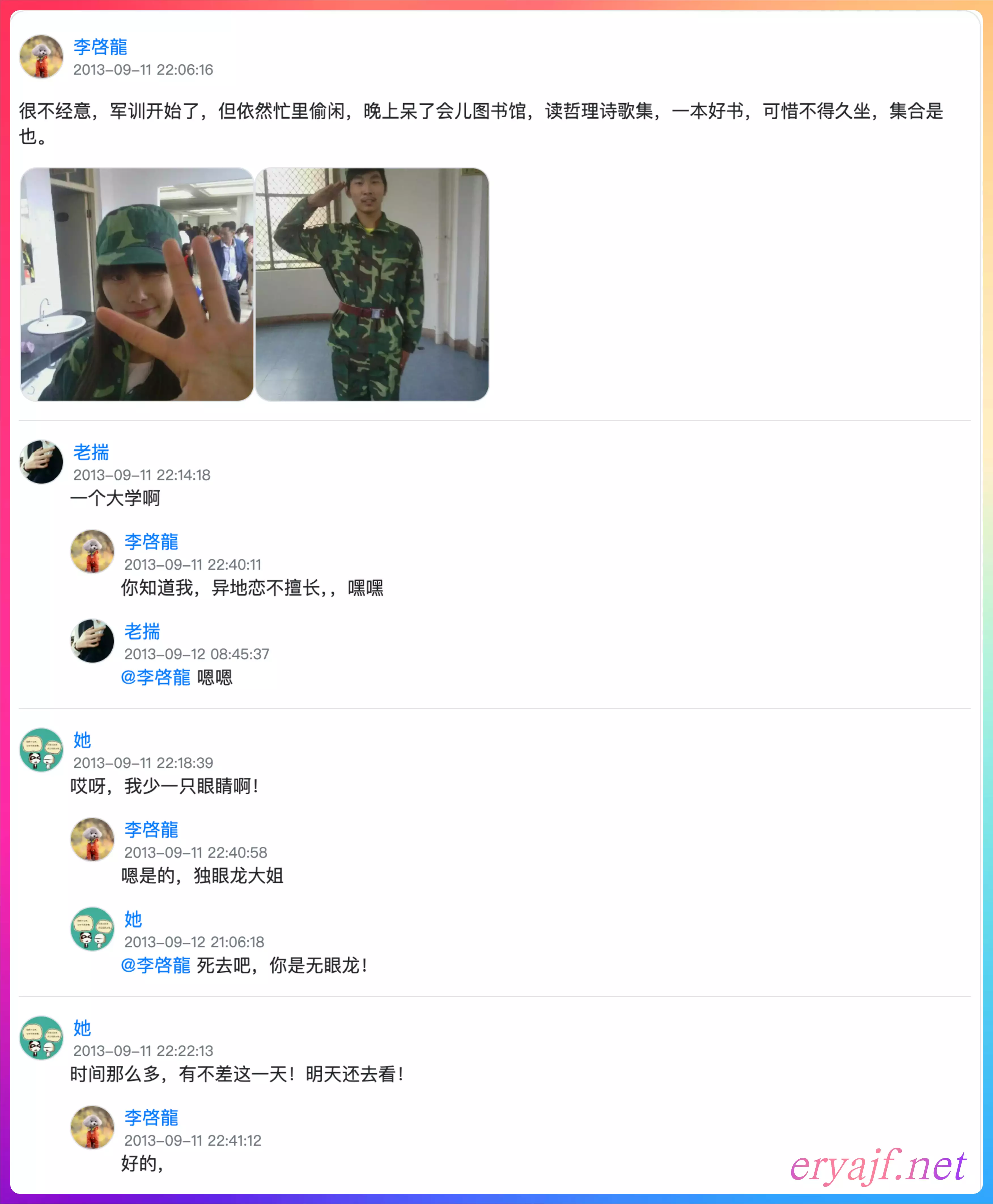Tap 李啓龍's name above the reply 异地恋不擅长
Screen dimensions: 993x1204
tap(151, 542)
